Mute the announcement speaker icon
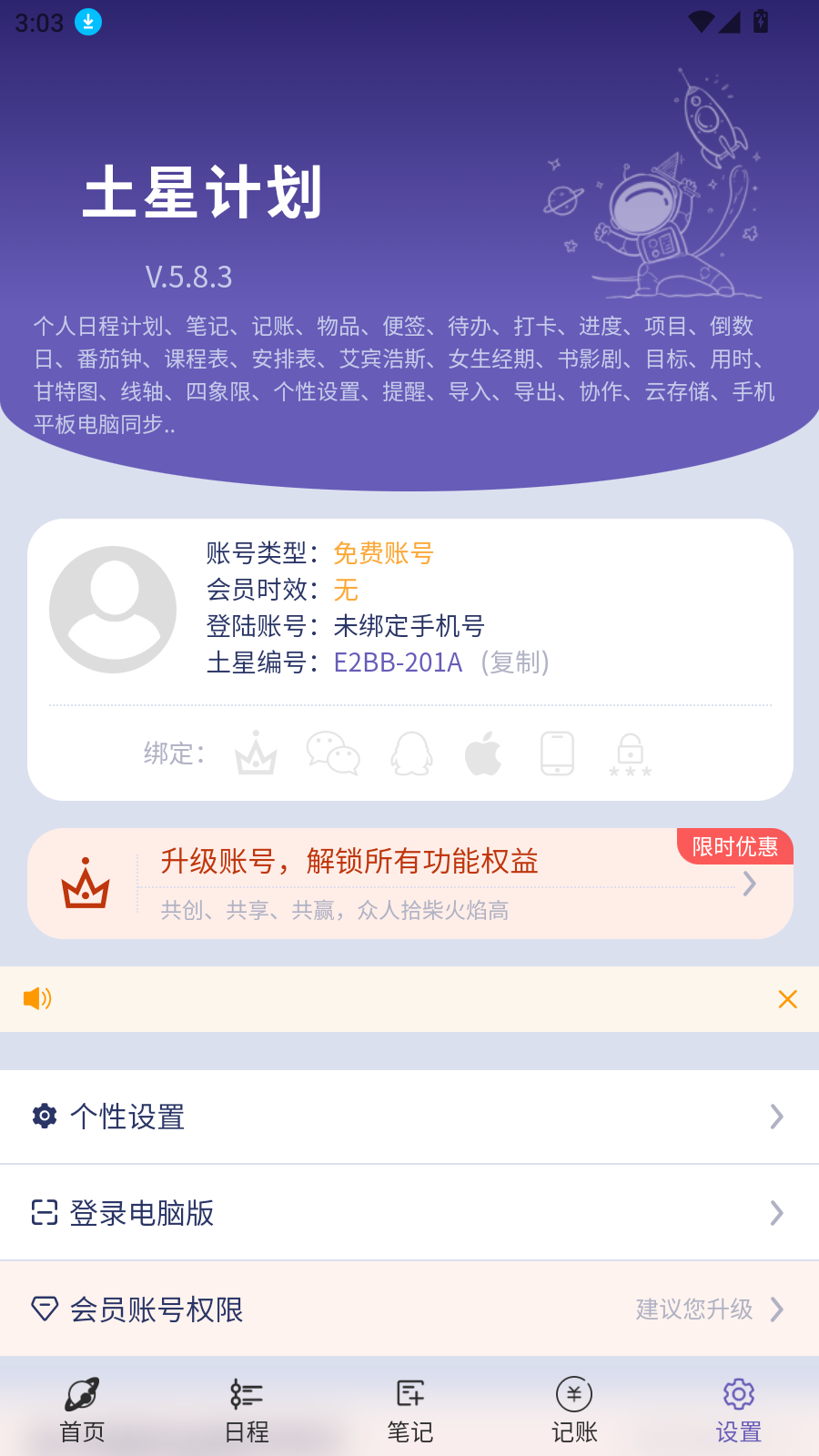The width and height of the screenshot is (819, 1456). 36,998
